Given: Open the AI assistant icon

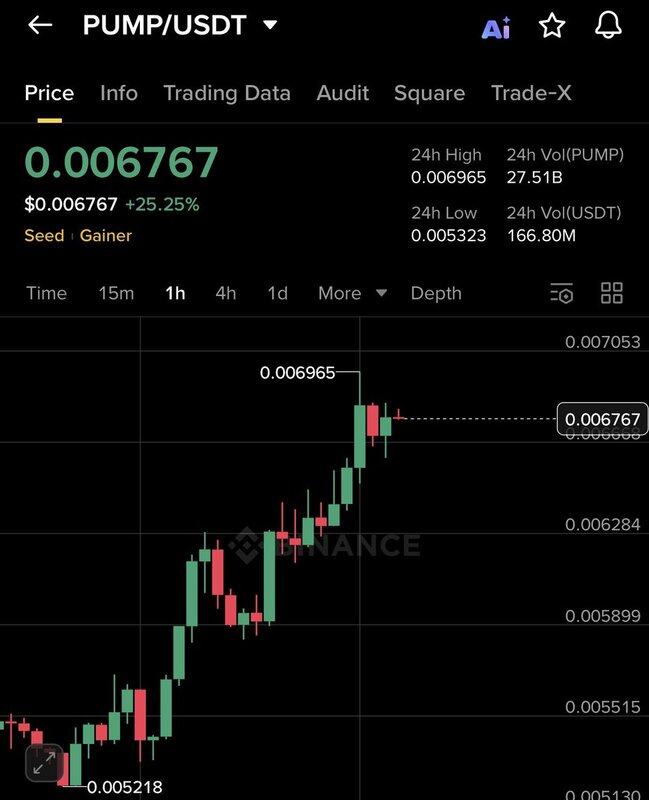Looking at the screenshot, I should pyautogui.click(x=496, y=28).
